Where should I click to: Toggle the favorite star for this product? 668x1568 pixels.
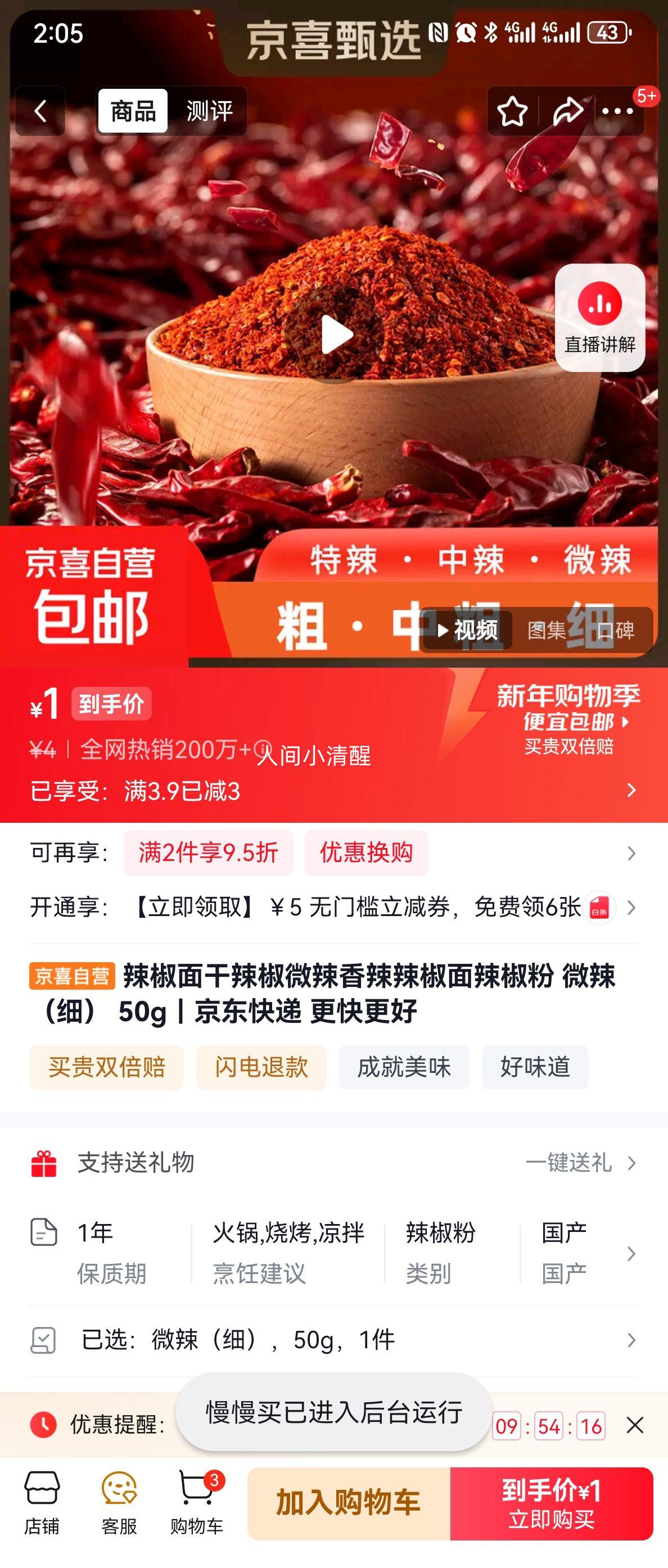tap(513, 111)
